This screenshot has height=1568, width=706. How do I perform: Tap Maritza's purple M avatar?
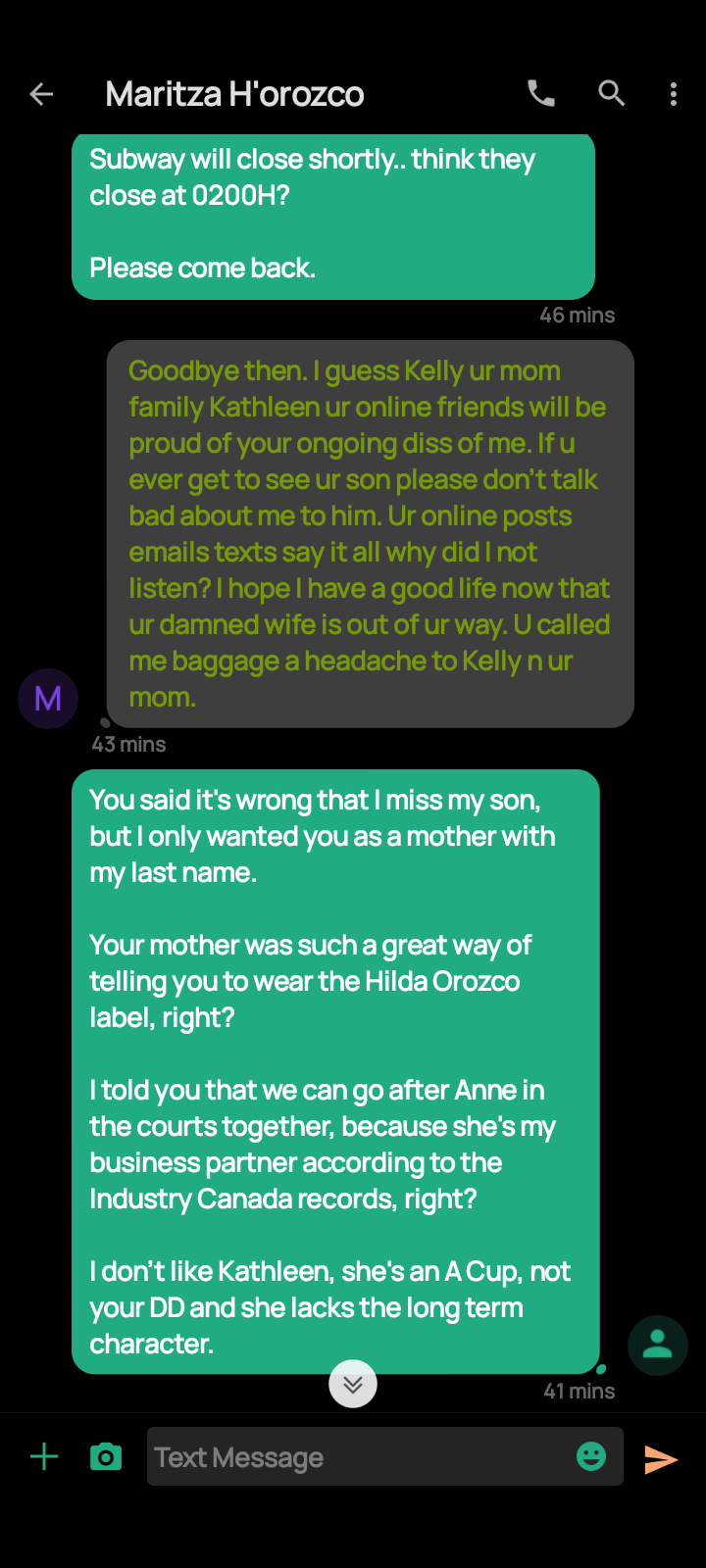(x=48, y=699)
